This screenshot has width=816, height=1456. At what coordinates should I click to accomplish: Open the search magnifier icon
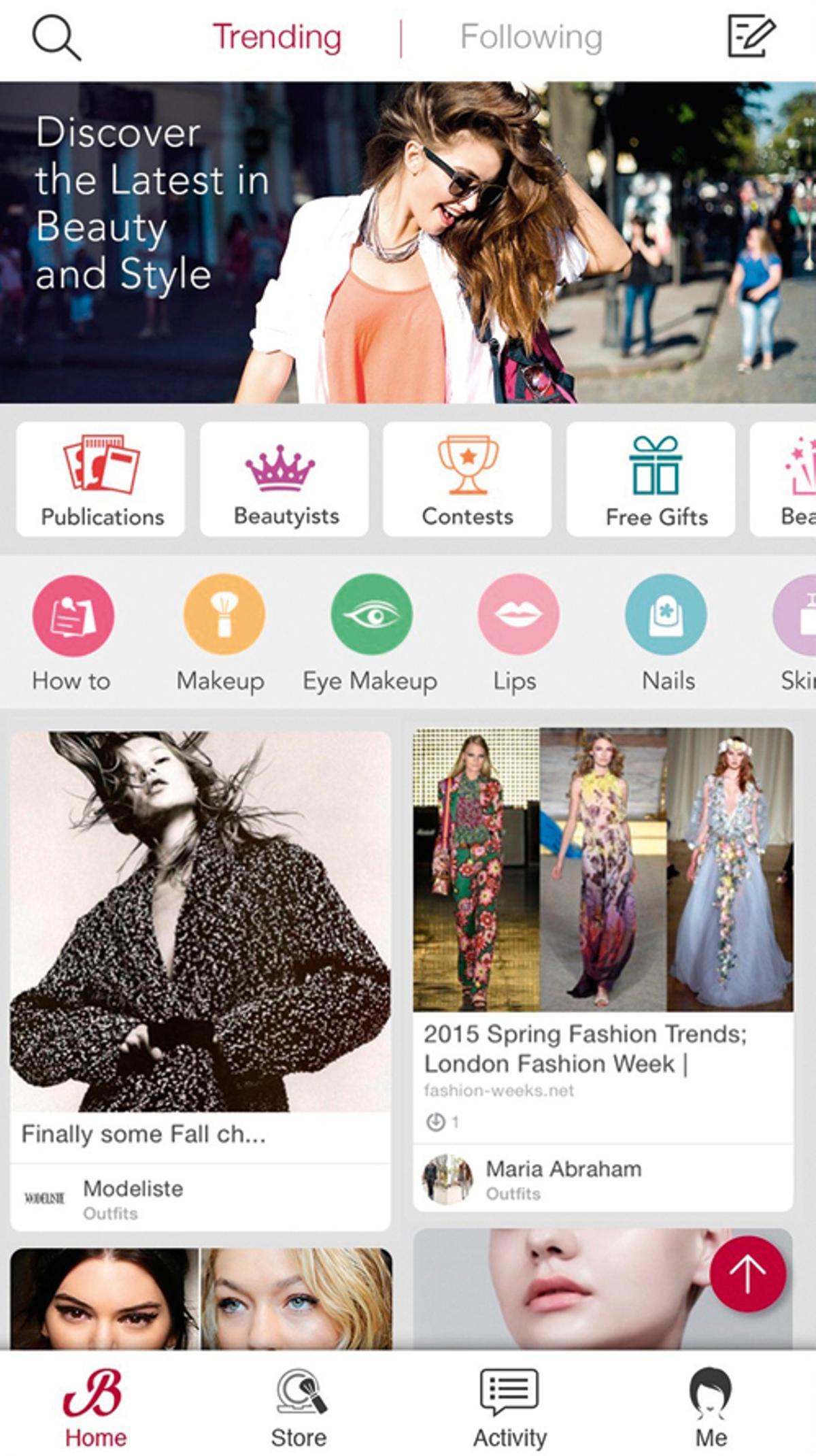pos(57,38)
